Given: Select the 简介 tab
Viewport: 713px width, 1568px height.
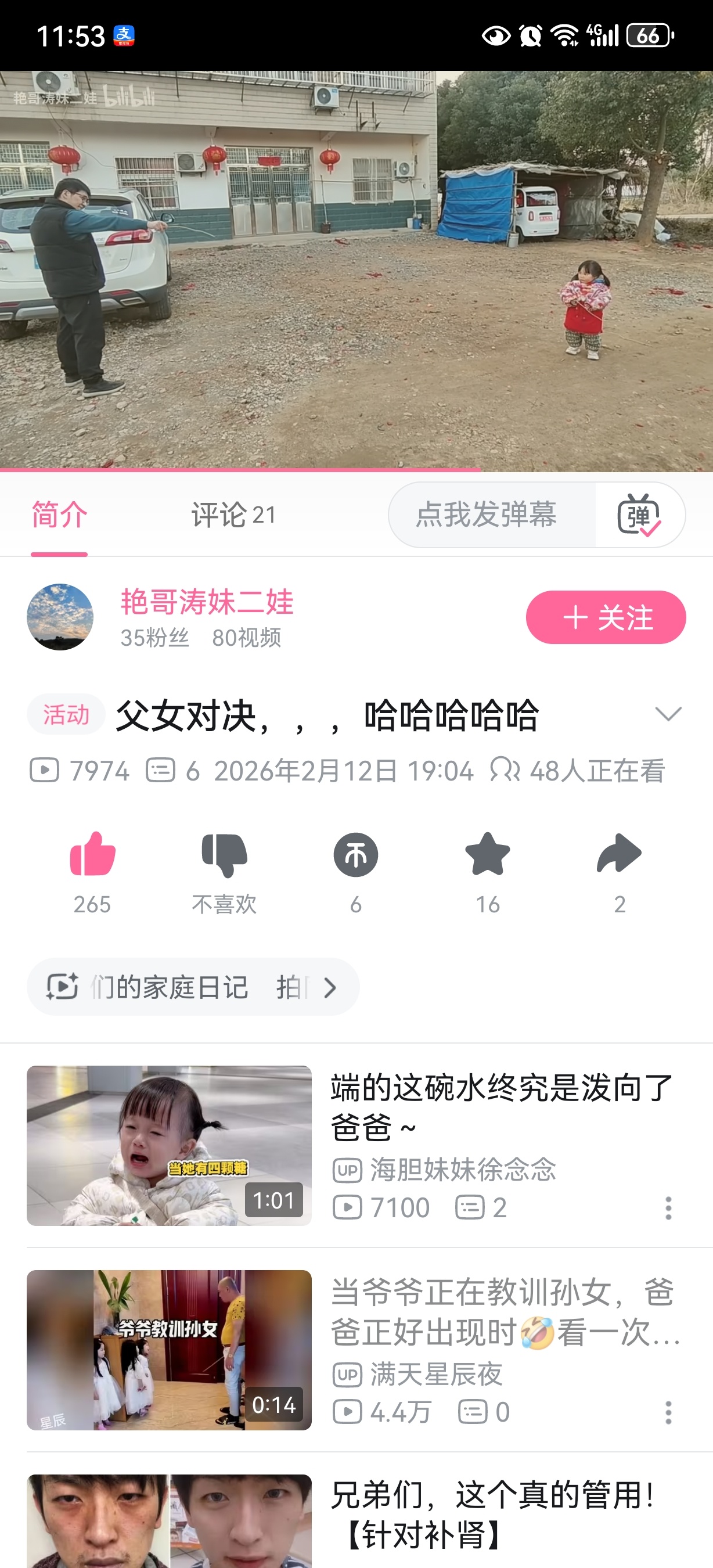Looking at the screenshot, I should 59,515.
